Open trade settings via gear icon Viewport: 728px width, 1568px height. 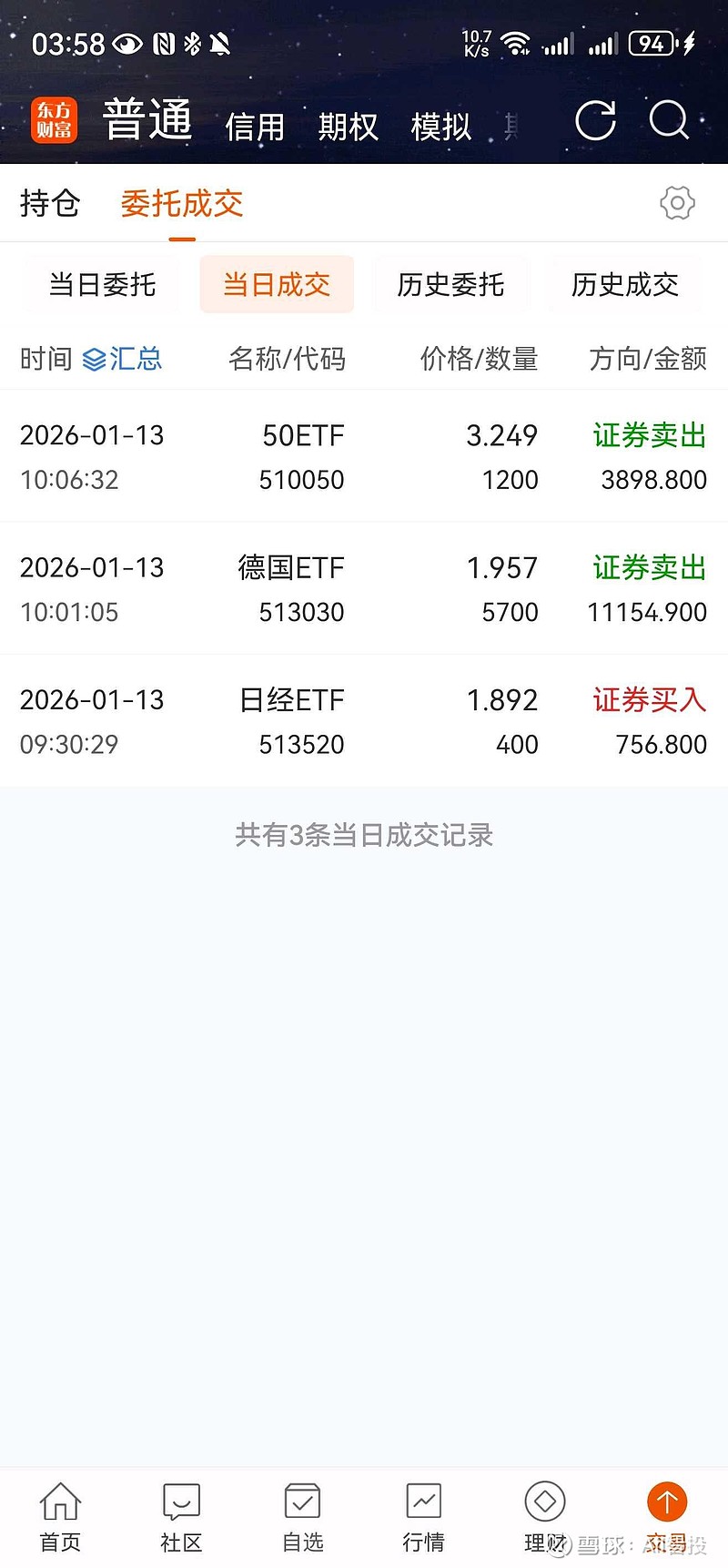[676, 202]
